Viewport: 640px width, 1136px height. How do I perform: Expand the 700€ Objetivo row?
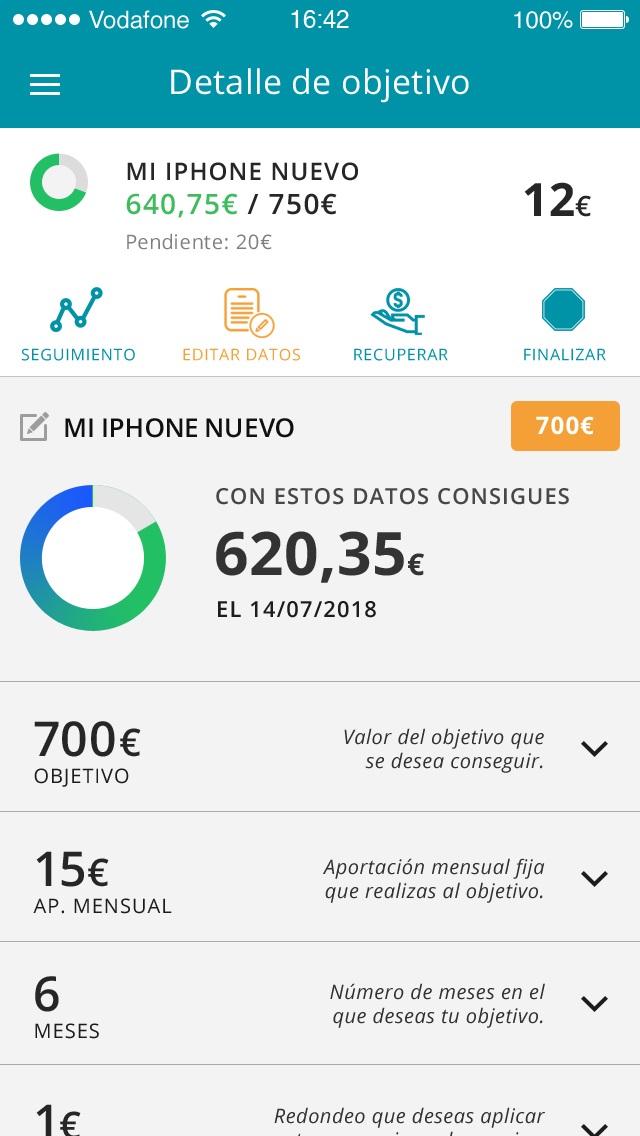[x=595, y=748]
